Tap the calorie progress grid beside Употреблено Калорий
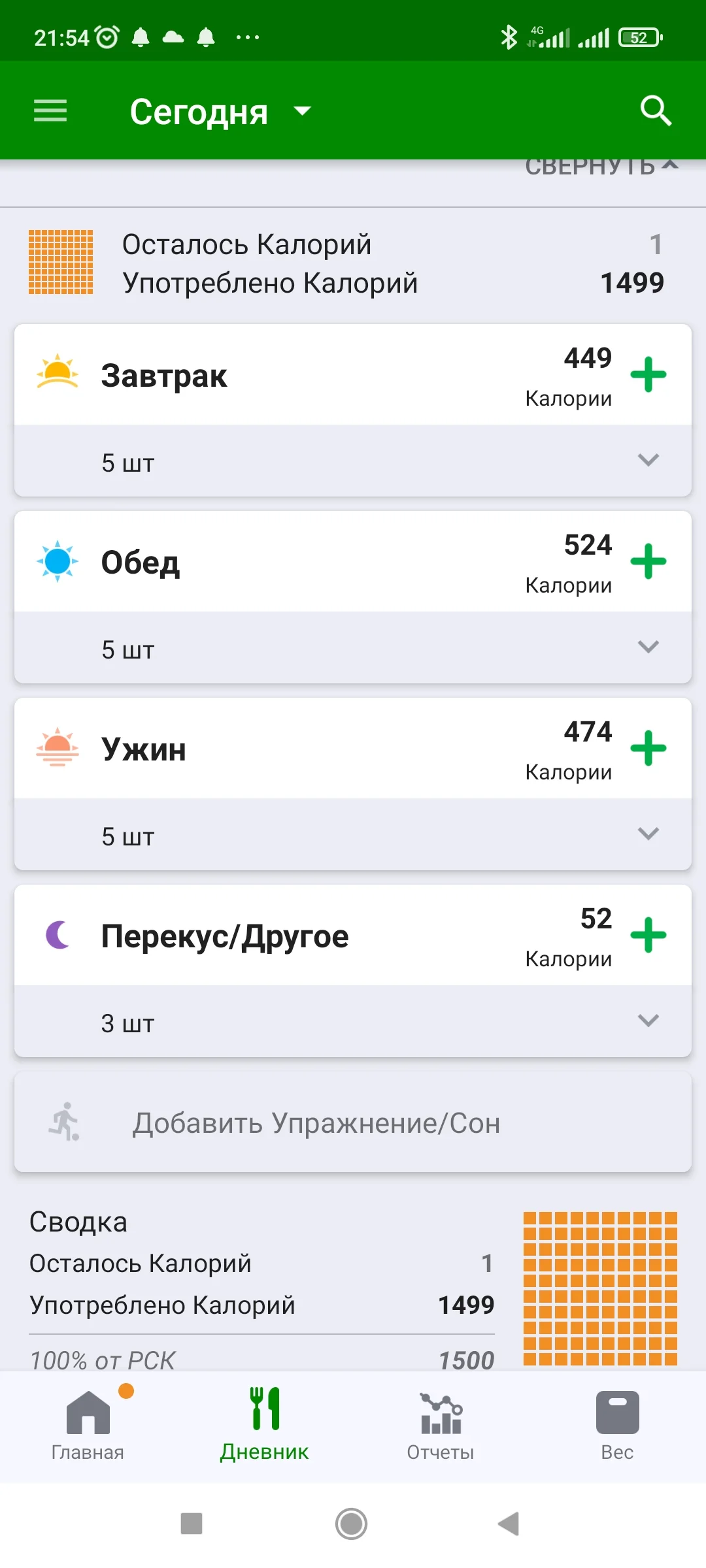The image size is (706, 1568). coord(62,261)
